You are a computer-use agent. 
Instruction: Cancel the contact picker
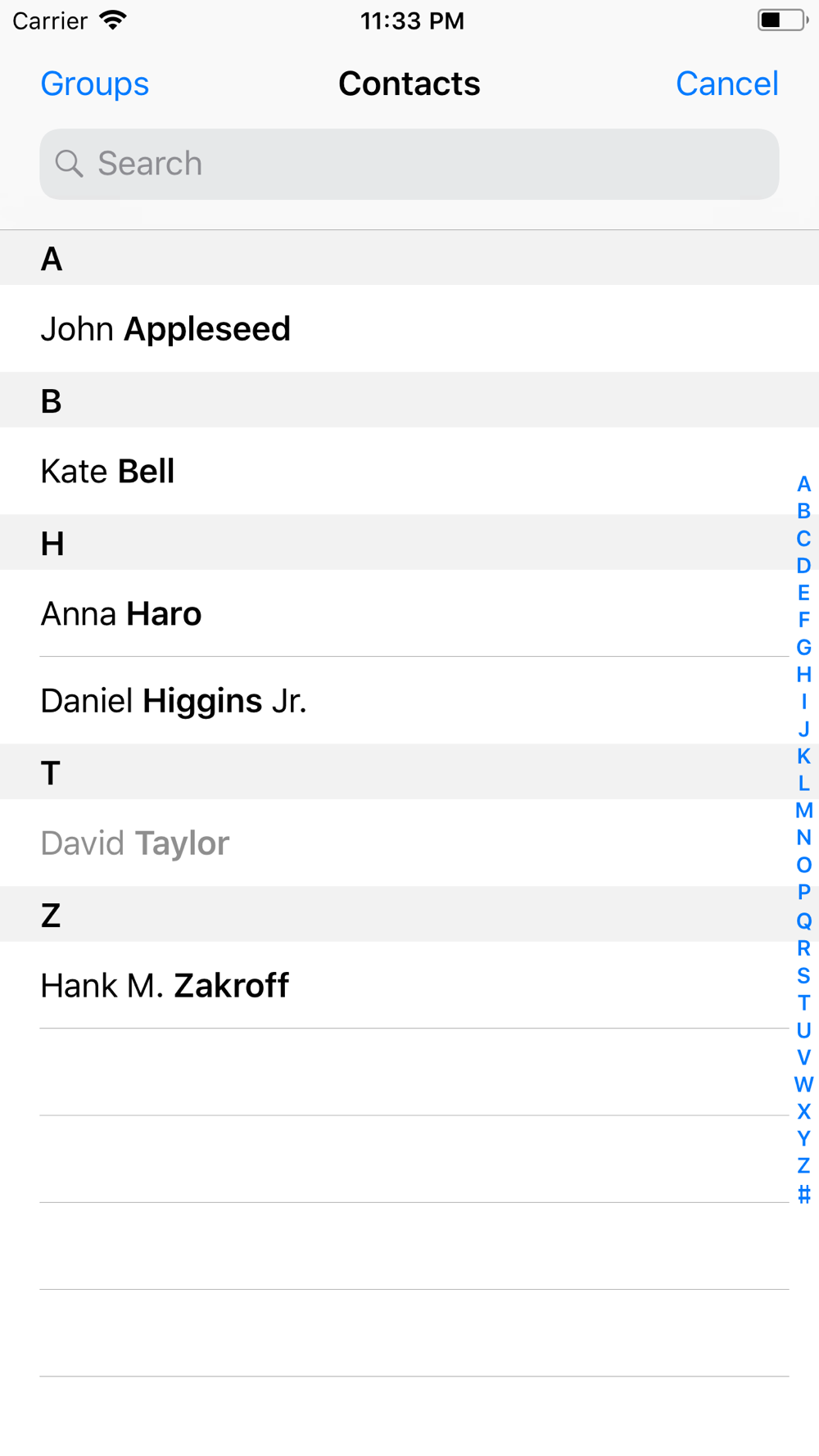[x=726, y=84]
